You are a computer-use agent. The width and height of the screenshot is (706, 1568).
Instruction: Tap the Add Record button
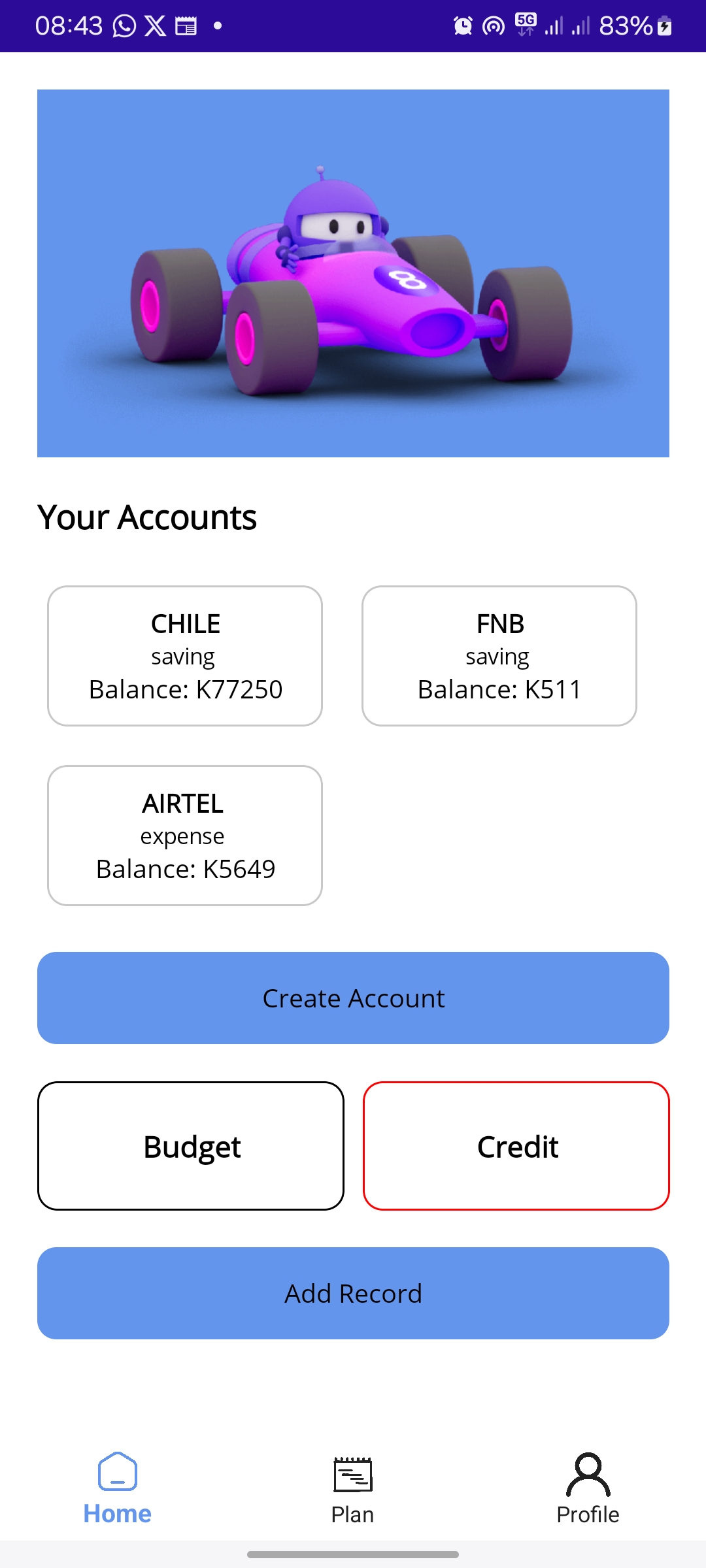tap(353, 1293)
